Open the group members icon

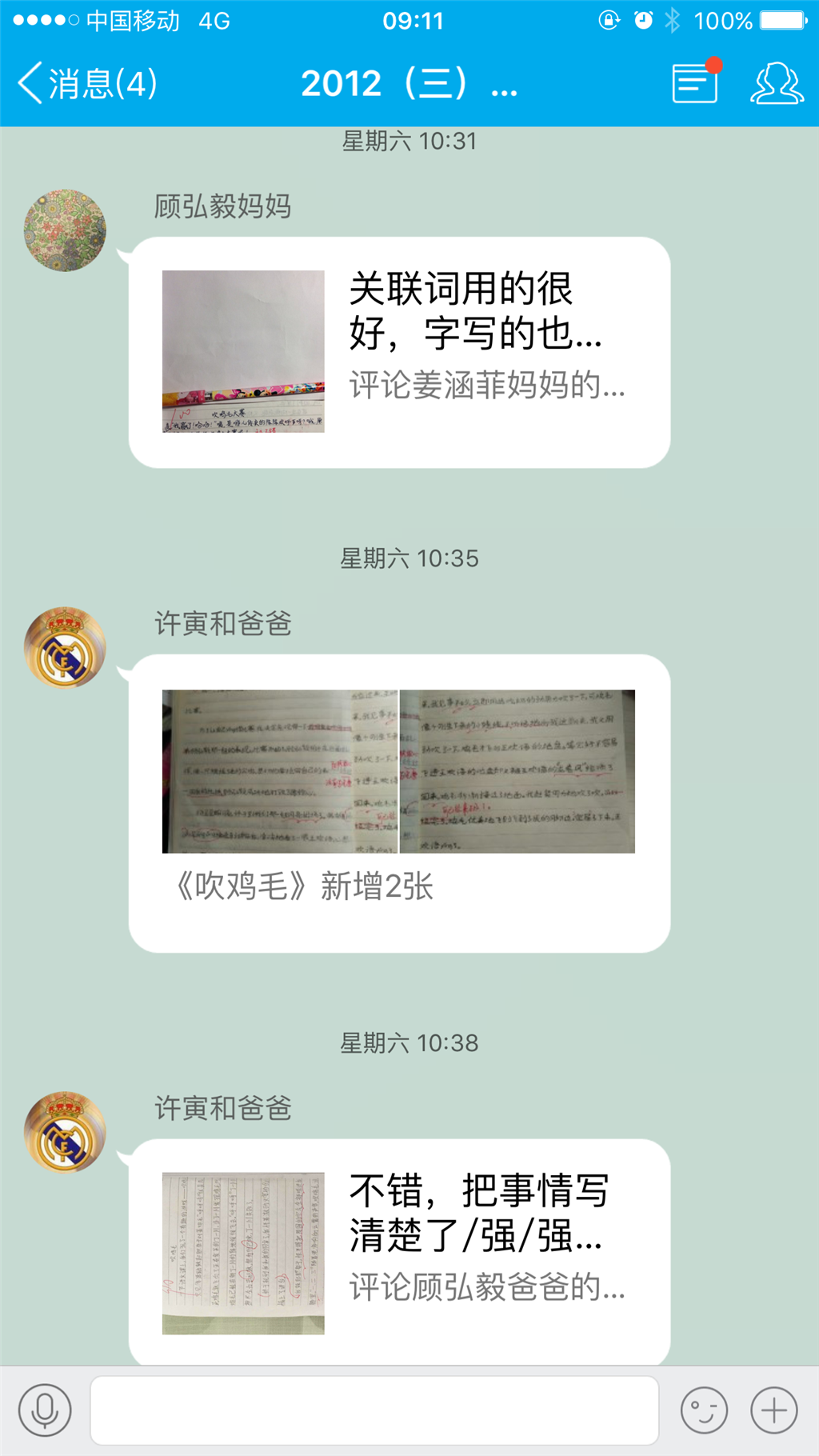(x=777, y=83)
